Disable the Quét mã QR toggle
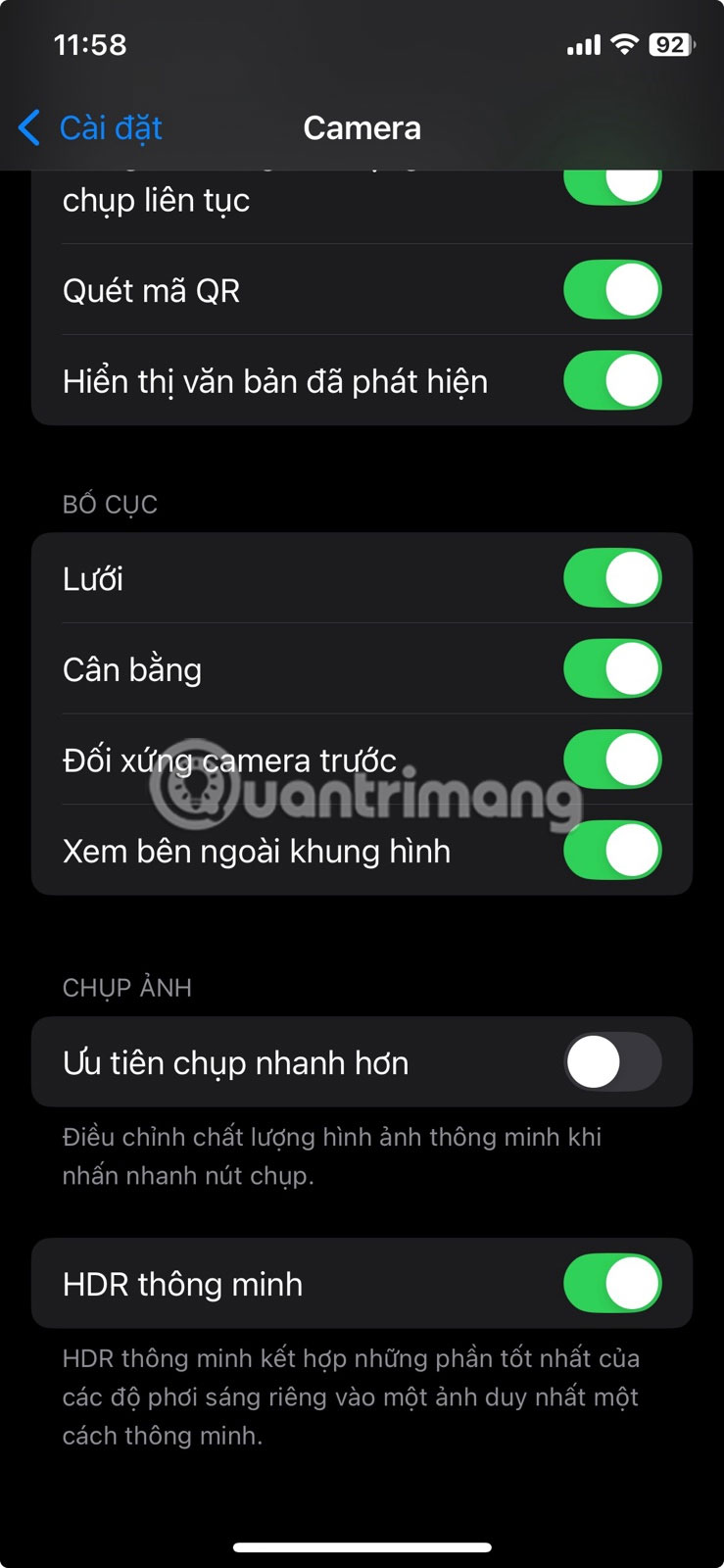724x1568 pixels. coord(611,290)
